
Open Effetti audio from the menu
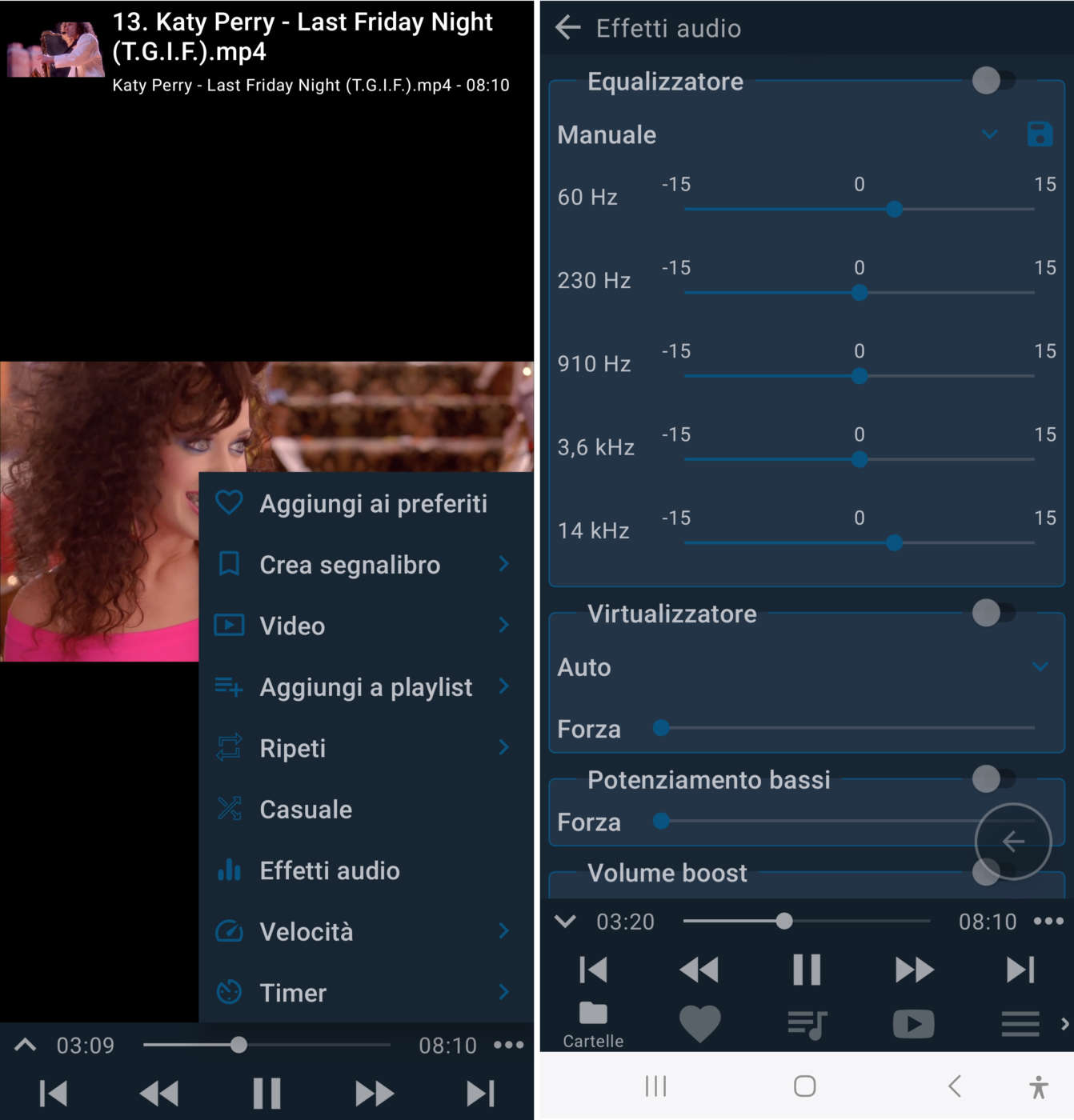click(x=329, y=870)
